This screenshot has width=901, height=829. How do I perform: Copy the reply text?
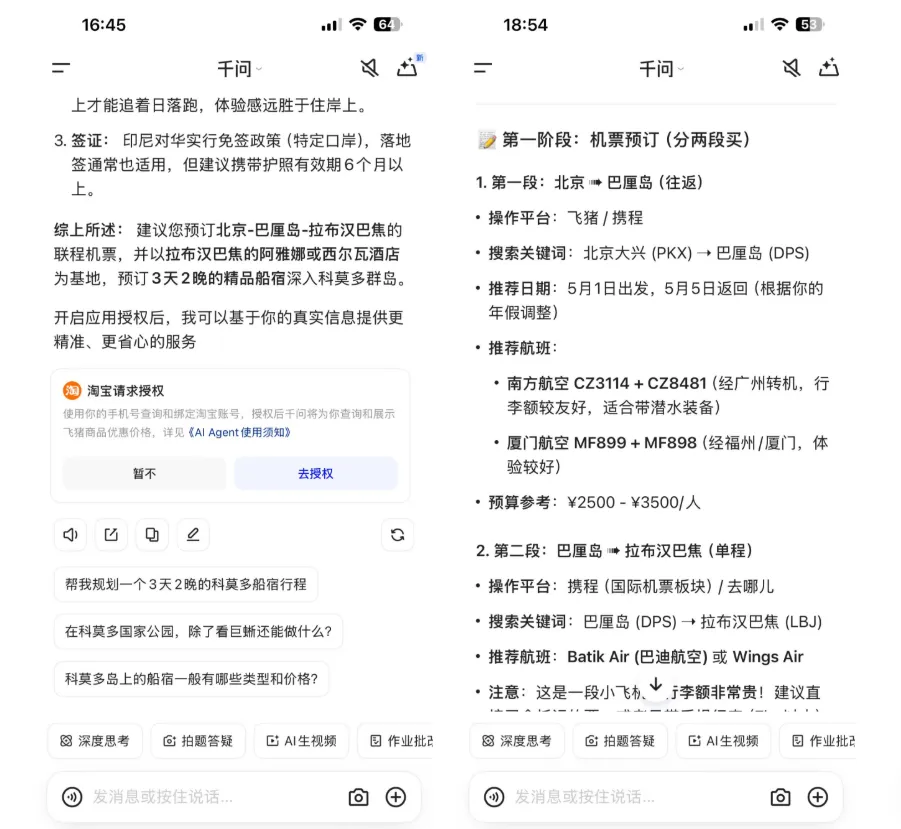click(x=152, y=535)
